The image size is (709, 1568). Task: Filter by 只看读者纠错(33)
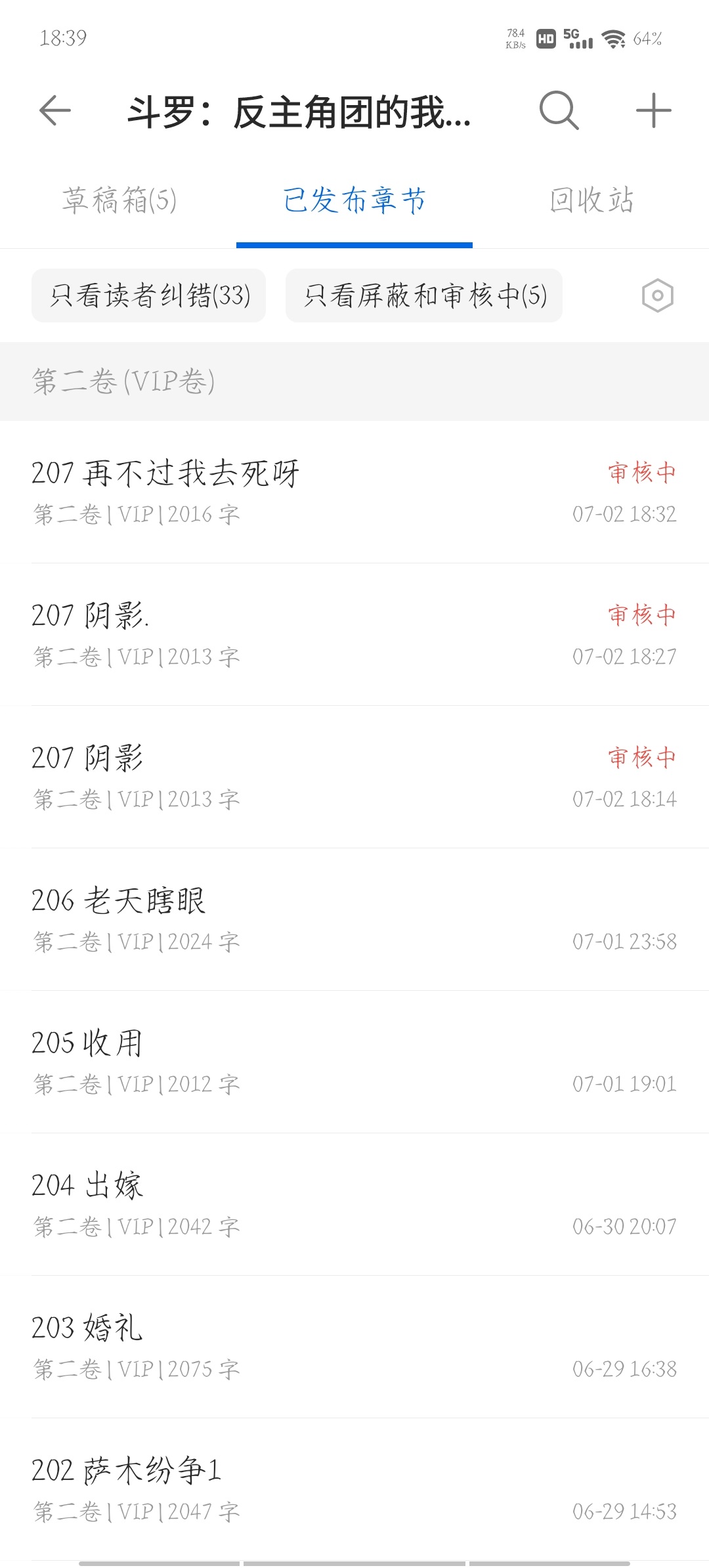(149, 295)
